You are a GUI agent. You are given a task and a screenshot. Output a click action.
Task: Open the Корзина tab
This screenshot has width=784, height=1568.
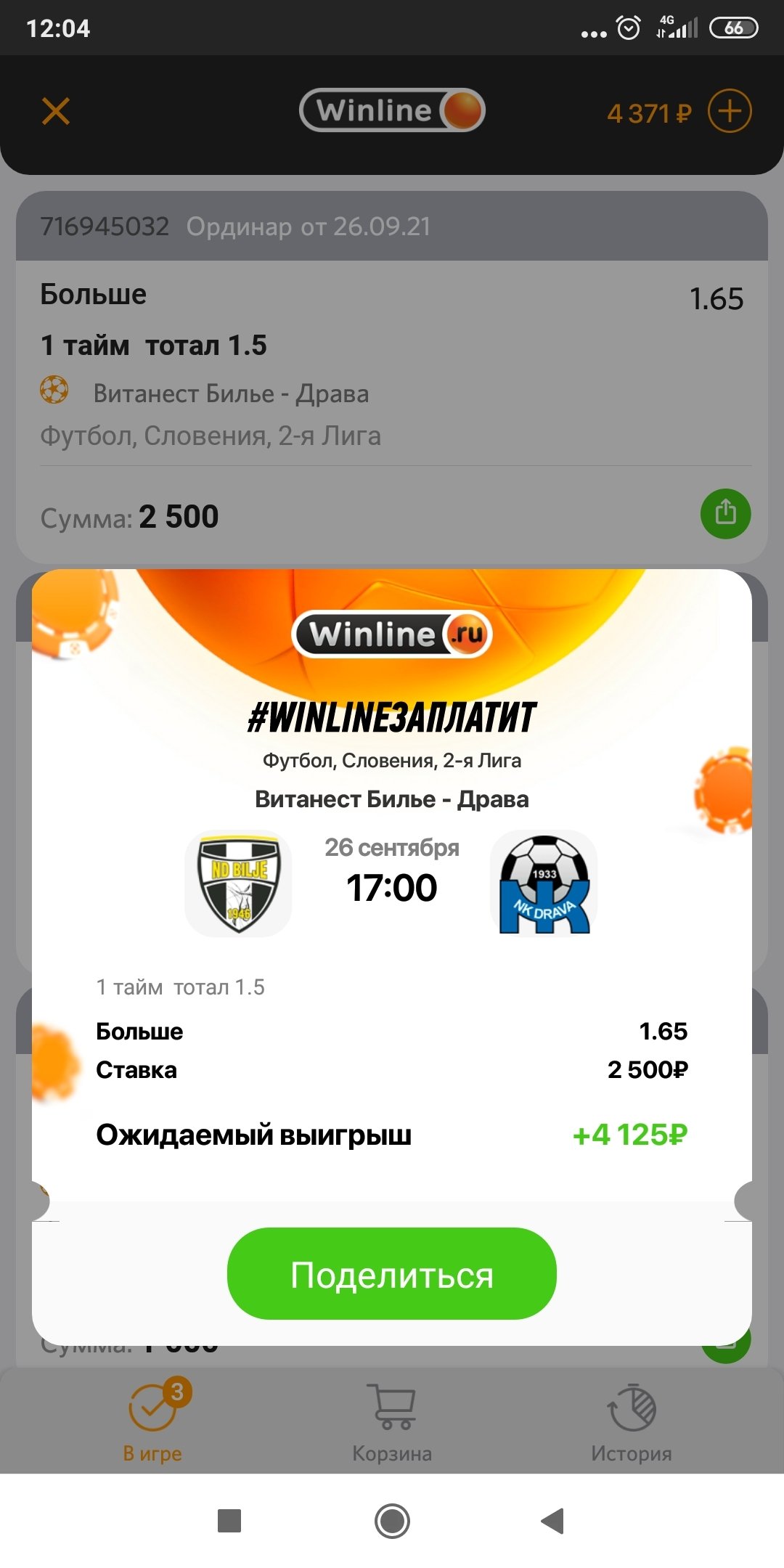pos(391,1421)
